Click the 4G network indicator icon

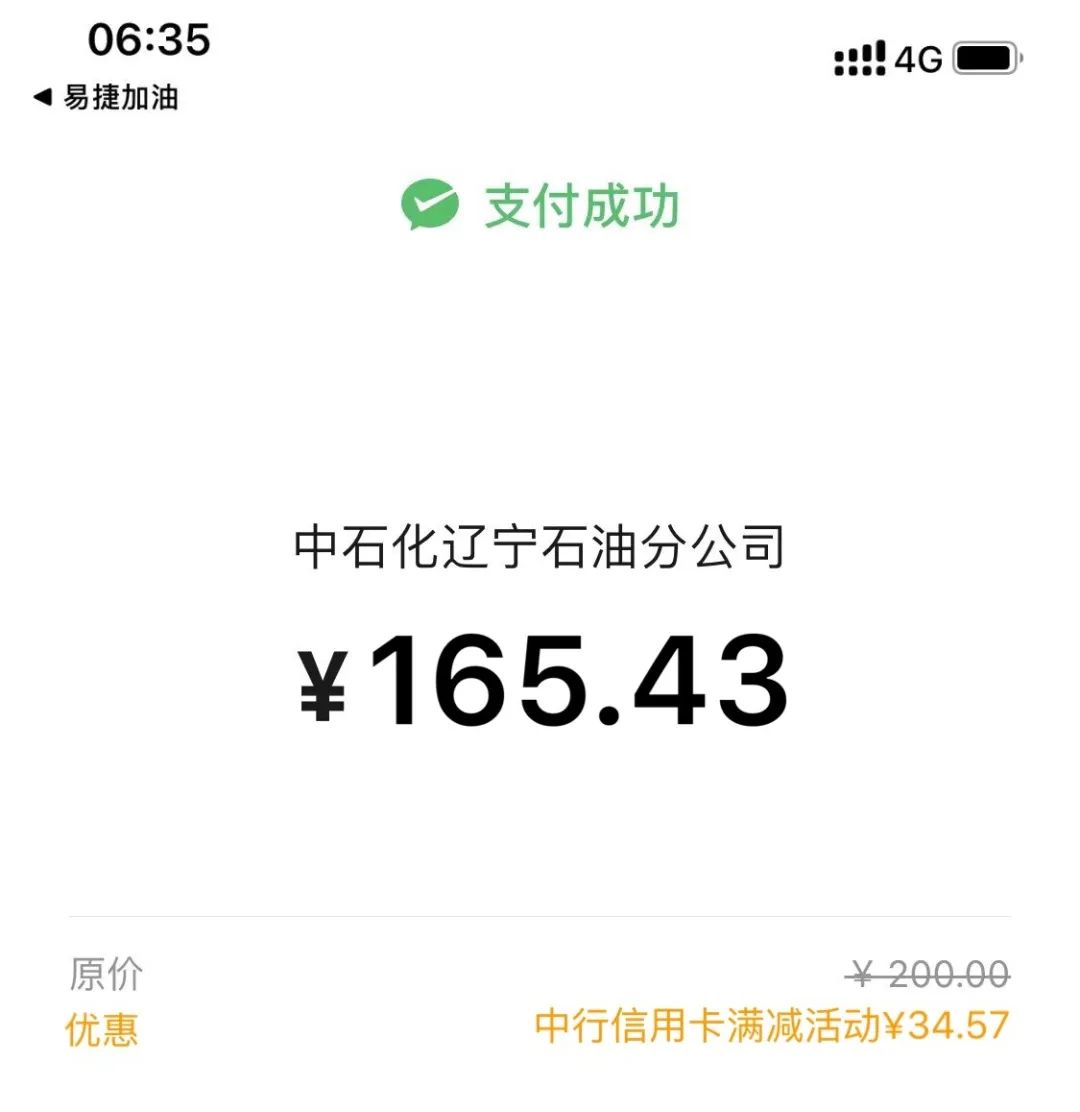(915, 59)
